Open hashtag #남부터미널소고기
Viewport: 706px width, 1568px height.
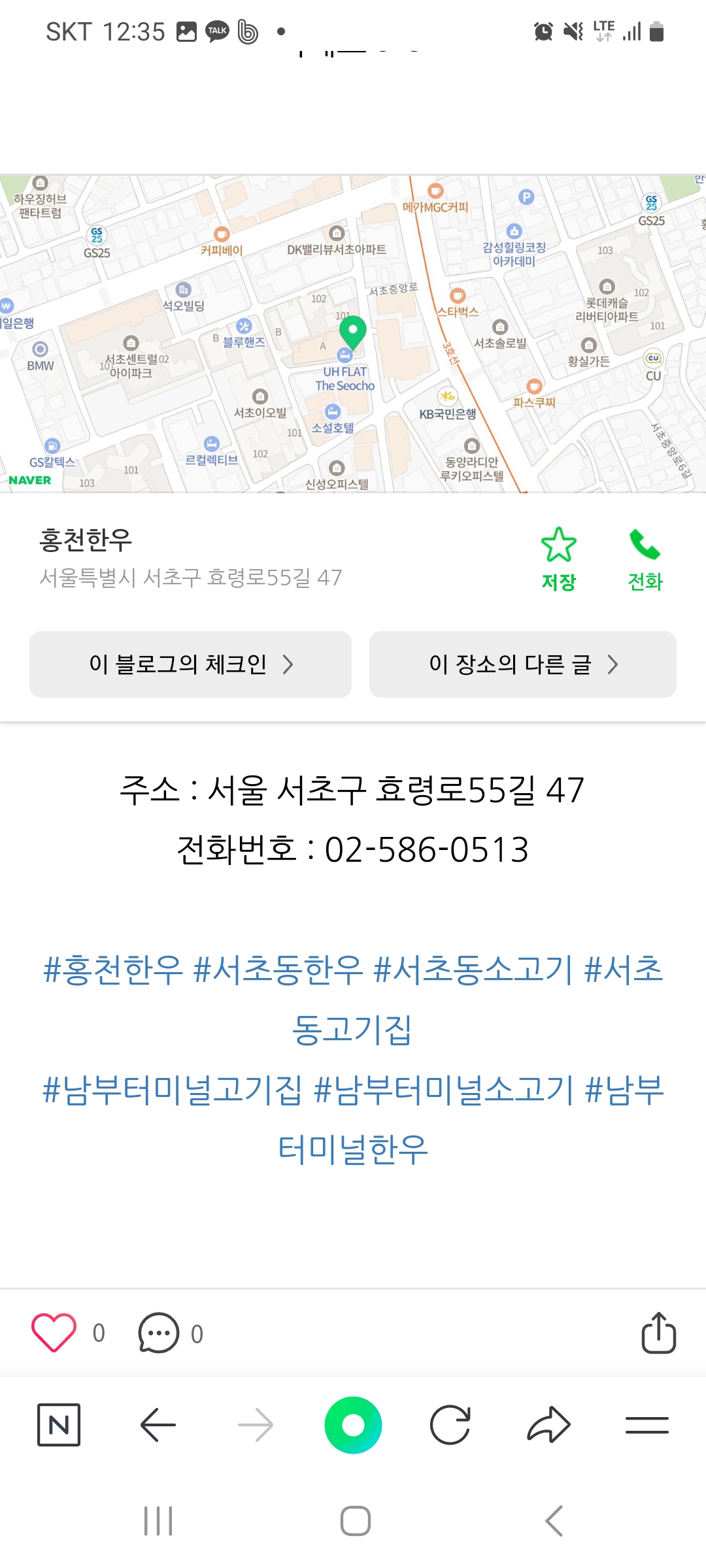pyautogui.click(x=444, y=1090)
